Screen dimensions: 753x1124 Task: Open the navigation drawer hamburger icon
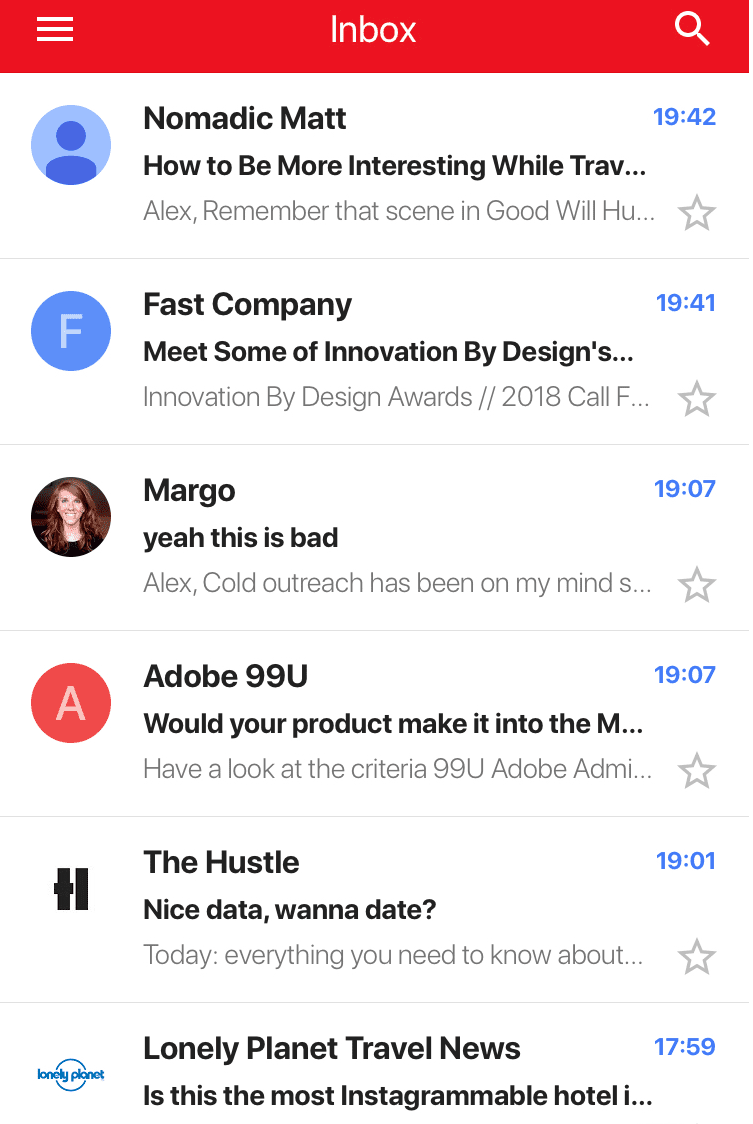pos(54,29)
